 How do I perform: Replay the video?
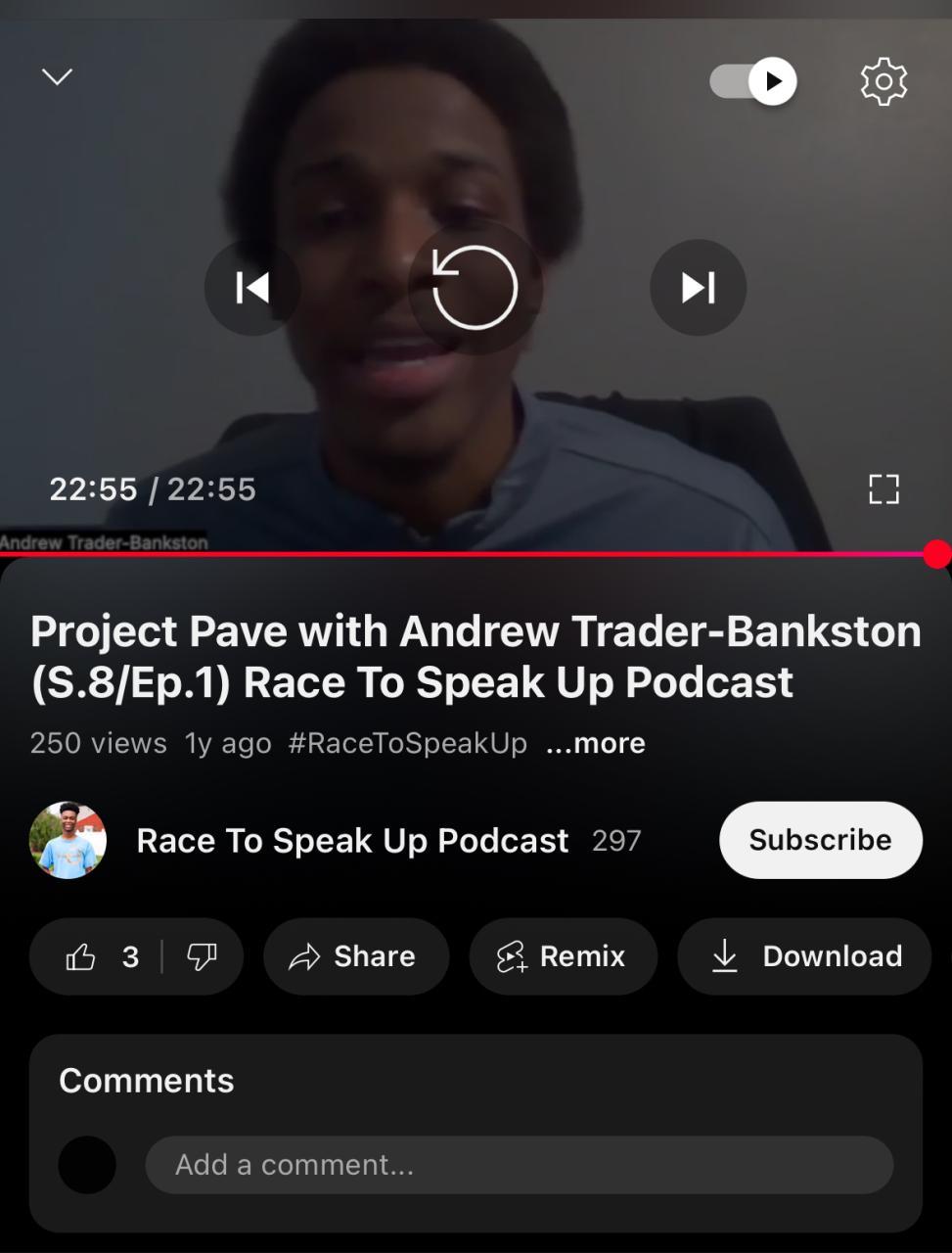tap(476, 288)
